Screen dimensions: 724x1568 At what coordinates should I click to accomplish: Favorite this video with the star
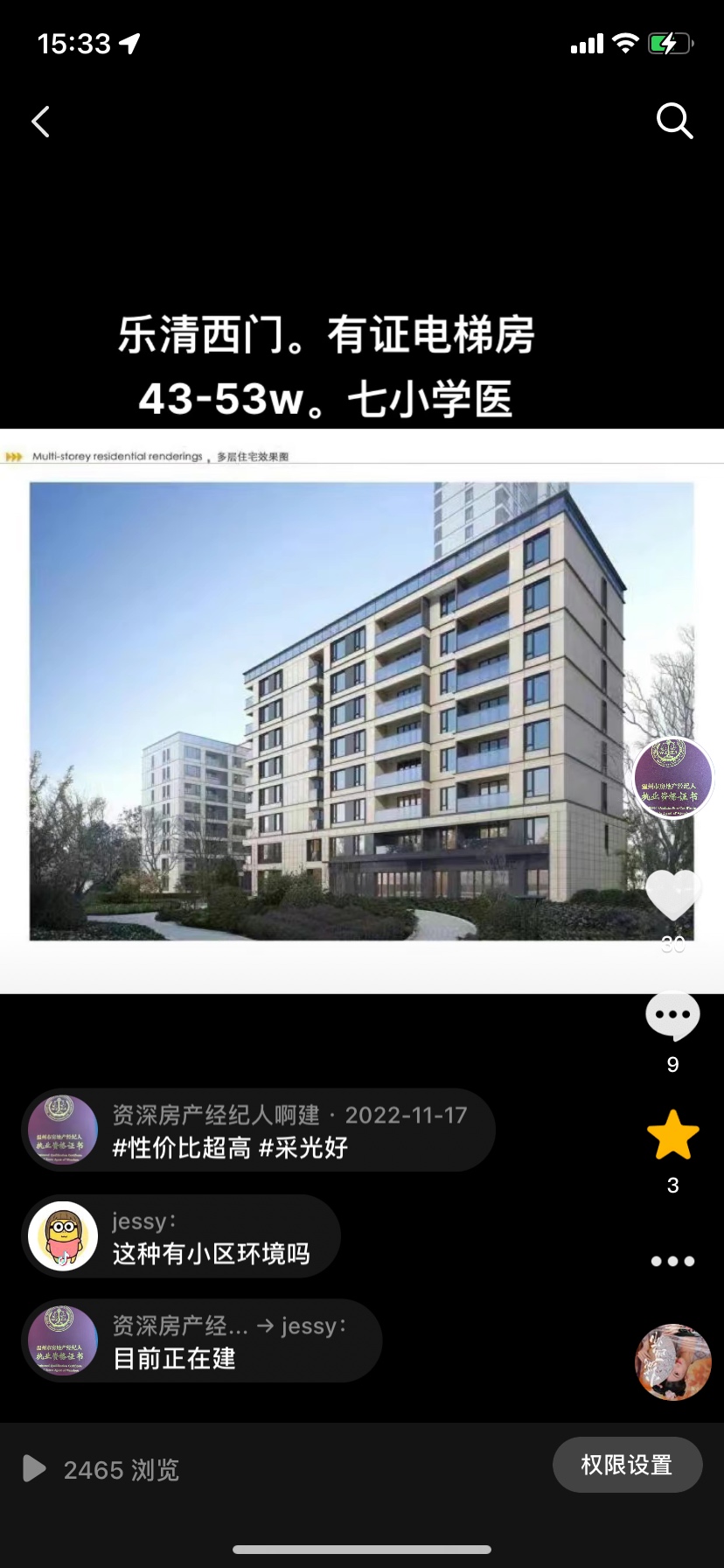672,1135
